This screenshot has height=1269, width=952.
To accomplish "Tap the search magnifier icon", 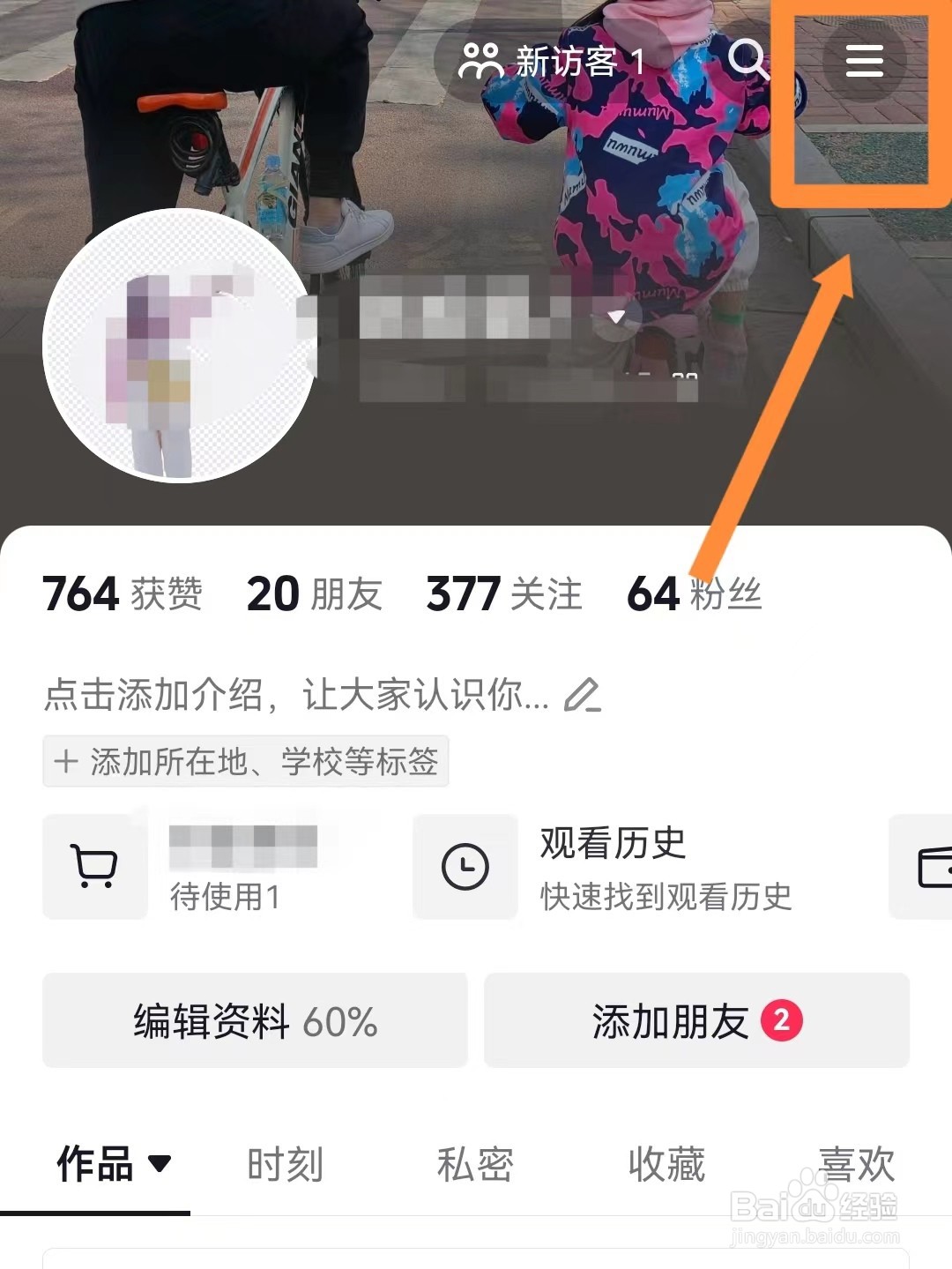I will 751,62.
